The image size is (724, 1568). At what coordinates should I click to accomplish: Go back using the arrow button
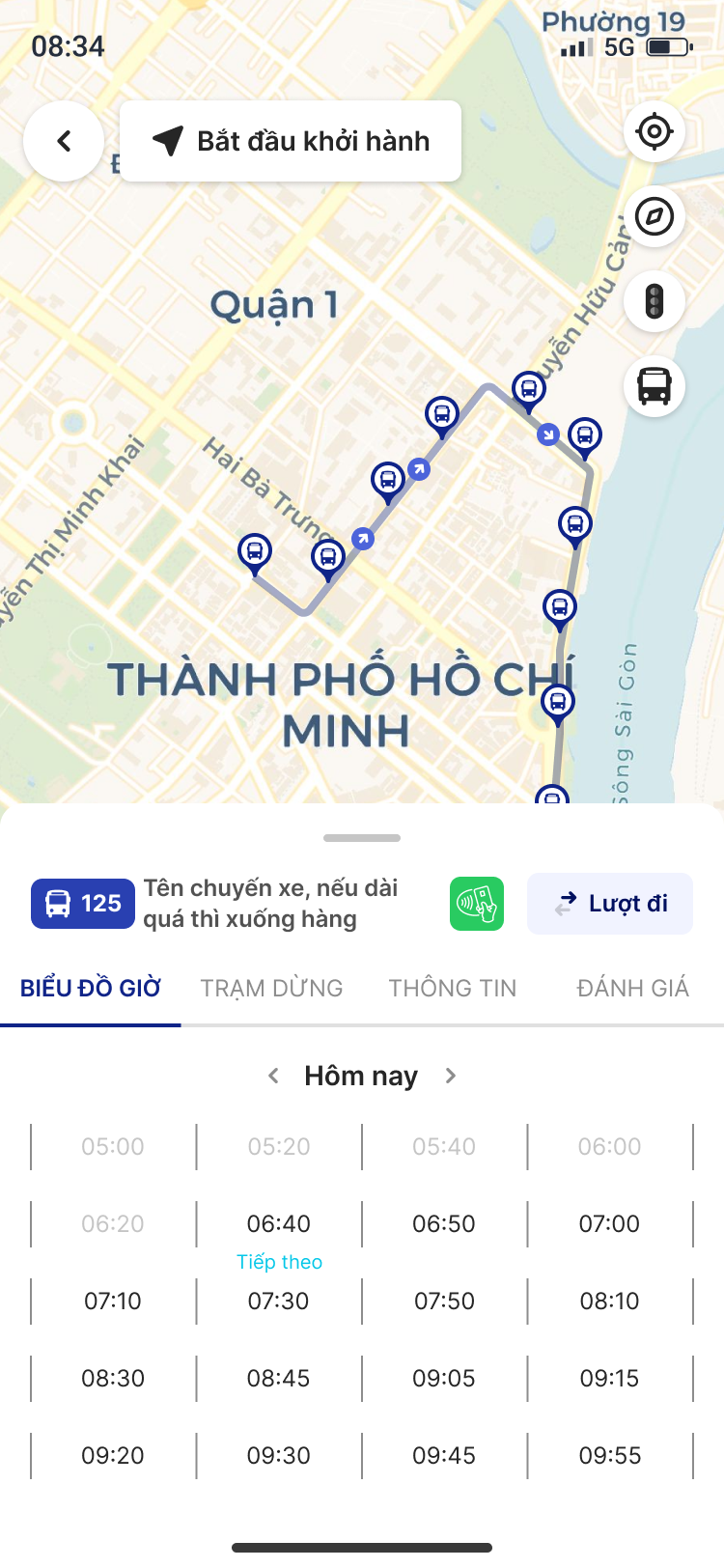pyautogui.click(x=64, y=141)
